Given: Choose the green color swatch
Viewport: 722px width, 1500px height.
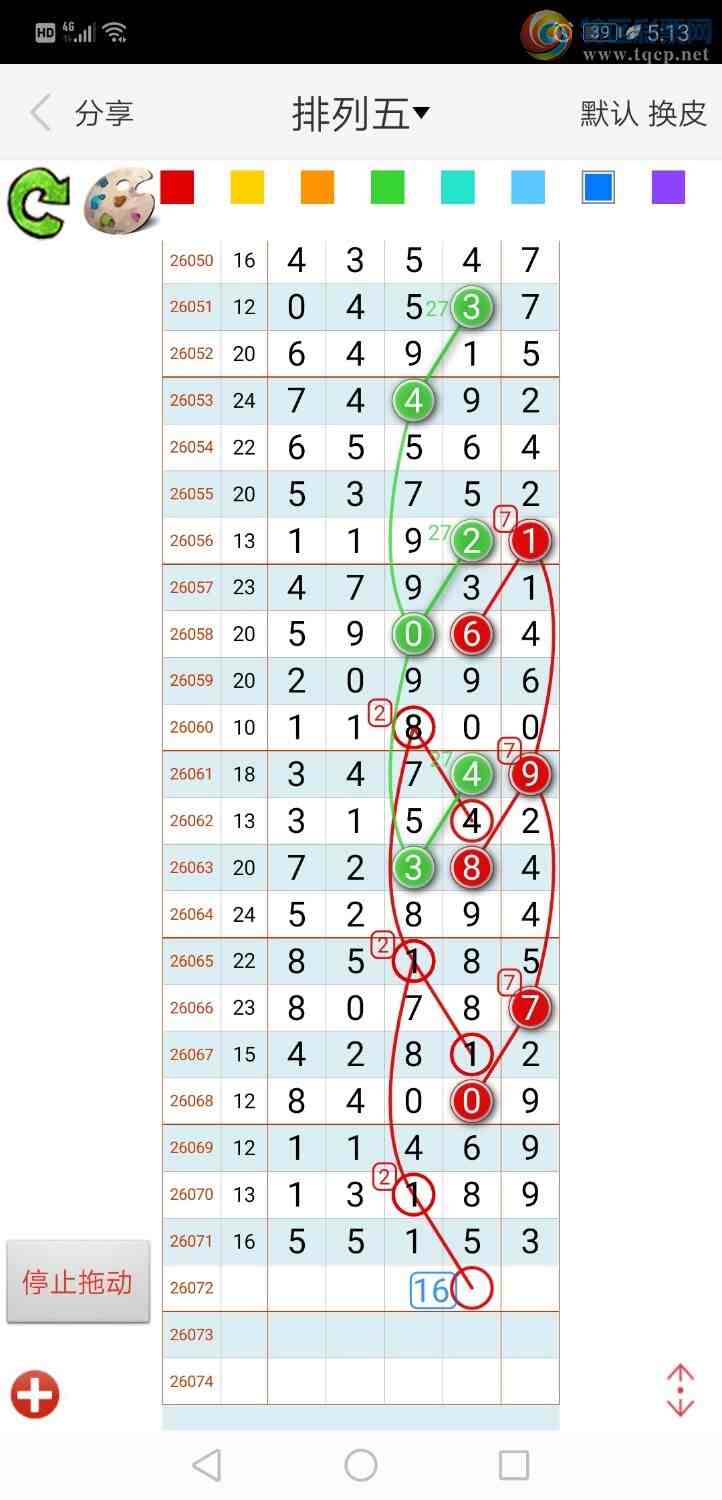Looking at the screenshot, I should [387, 188].
